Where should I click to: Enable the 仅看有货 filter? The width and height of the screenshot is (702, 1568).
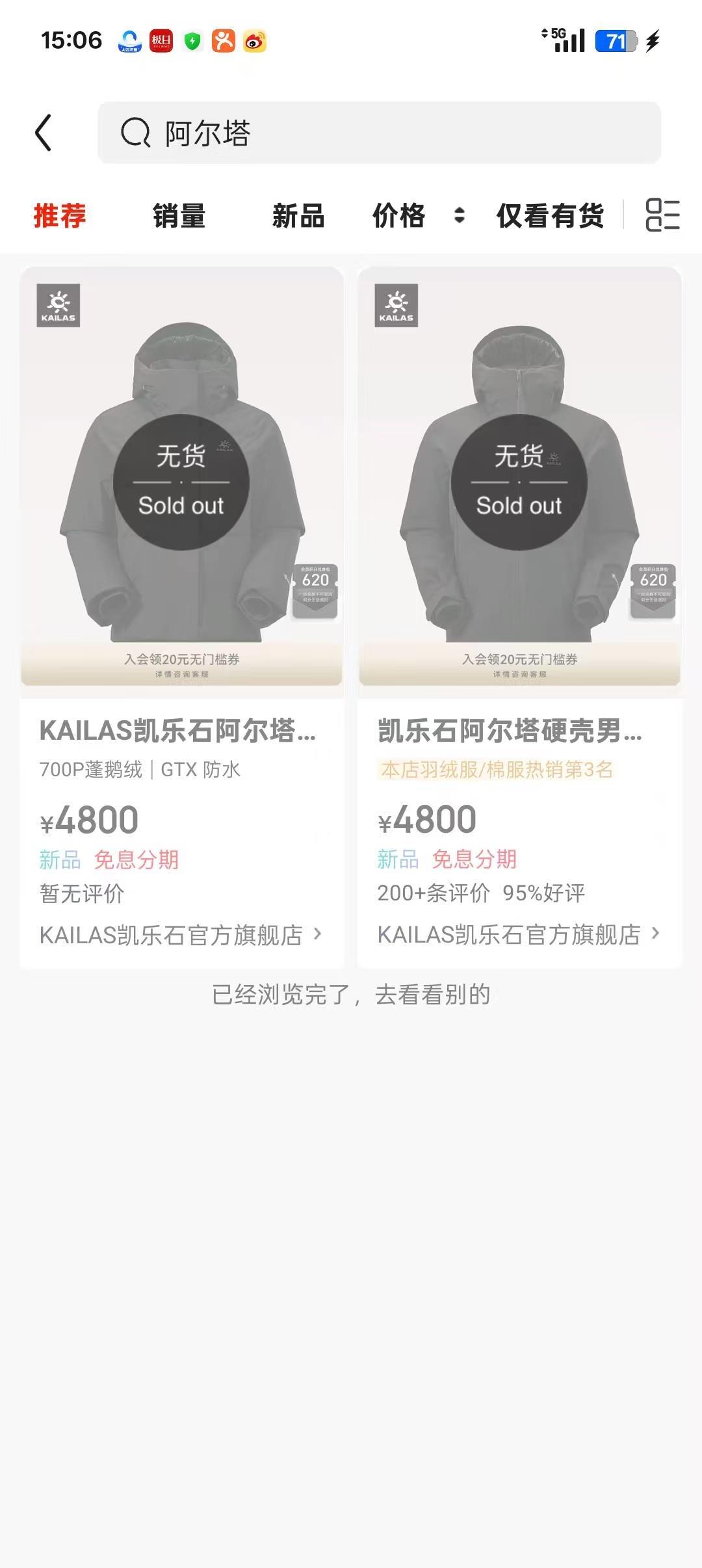coord(549,217)
